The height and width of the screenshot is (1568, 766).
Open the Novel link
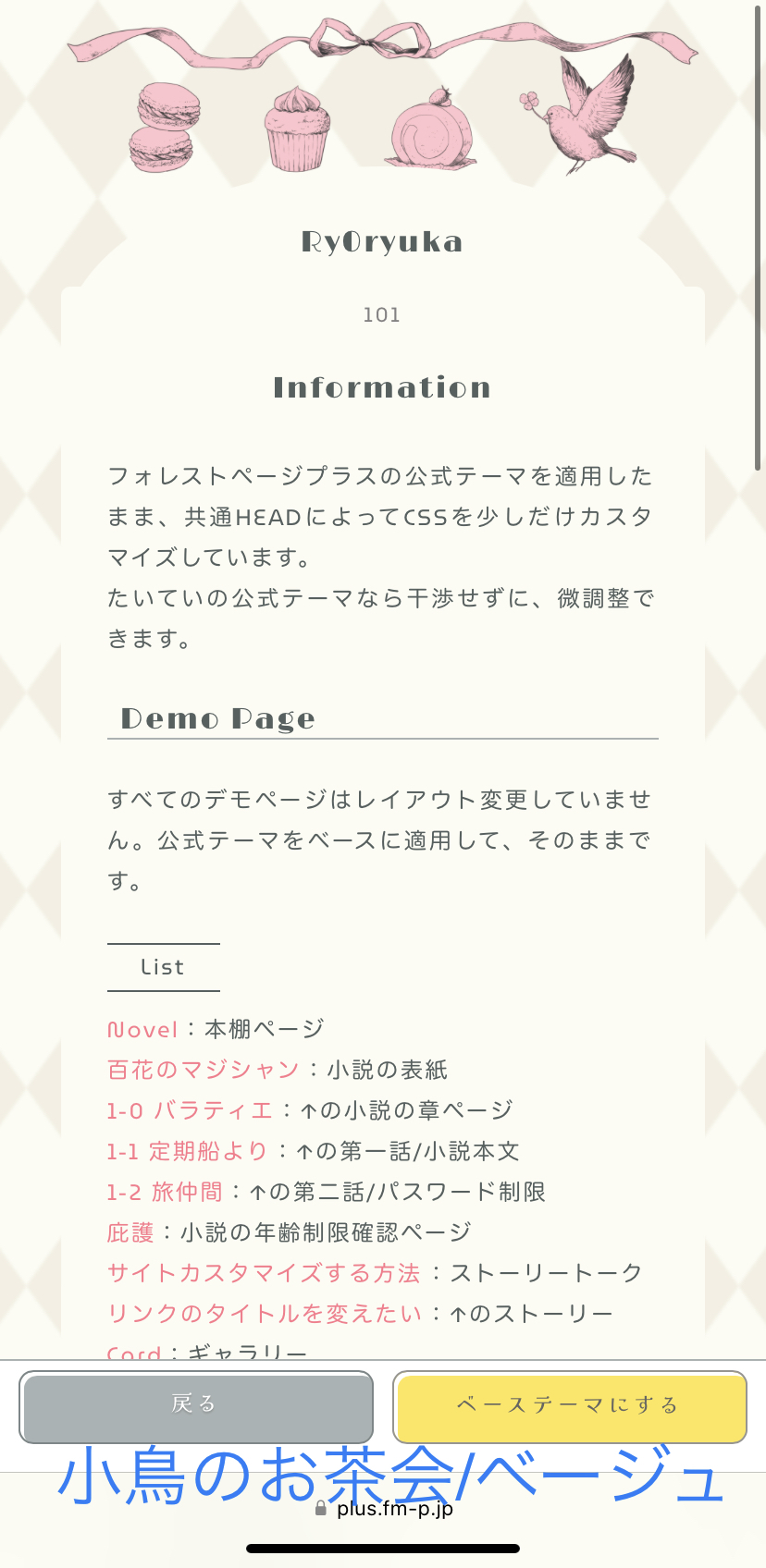click(142, 1030)
